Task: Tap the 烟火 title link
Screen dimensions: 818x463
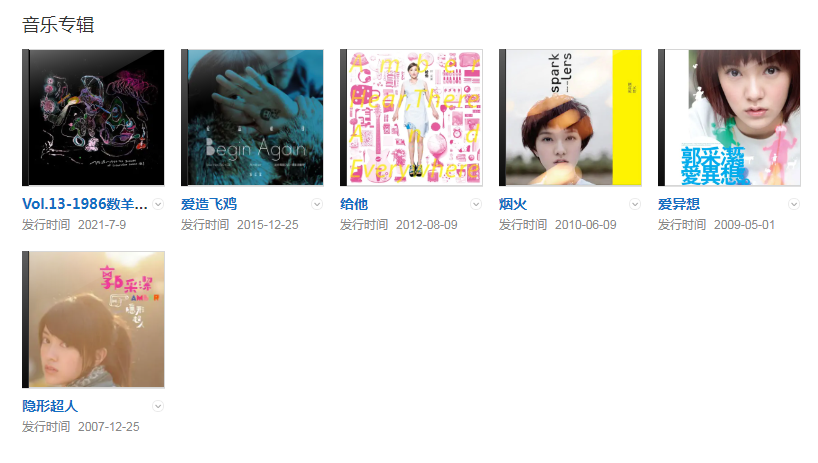Action: pyautogui.click(x=513, y=204)
